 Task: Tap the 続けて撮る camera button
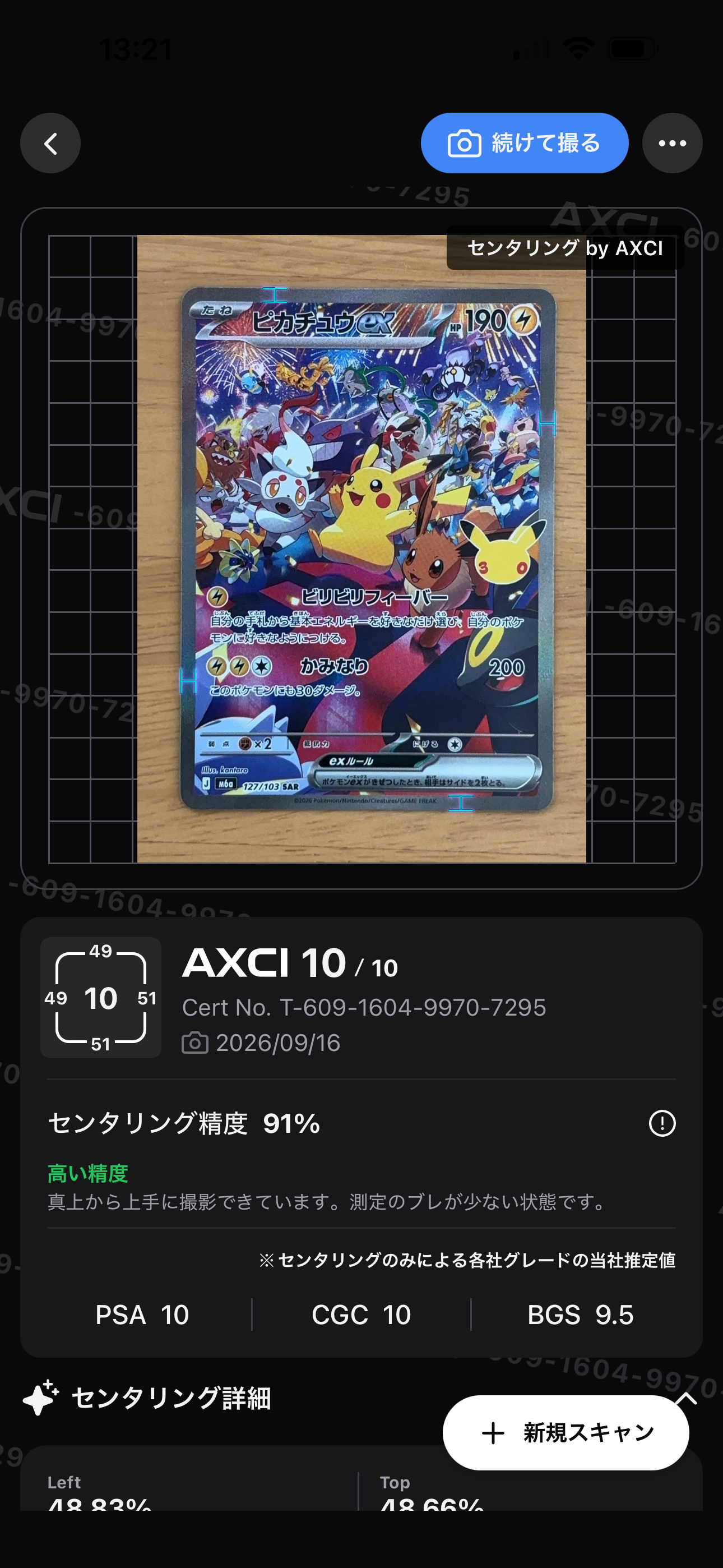click(525, 144)
